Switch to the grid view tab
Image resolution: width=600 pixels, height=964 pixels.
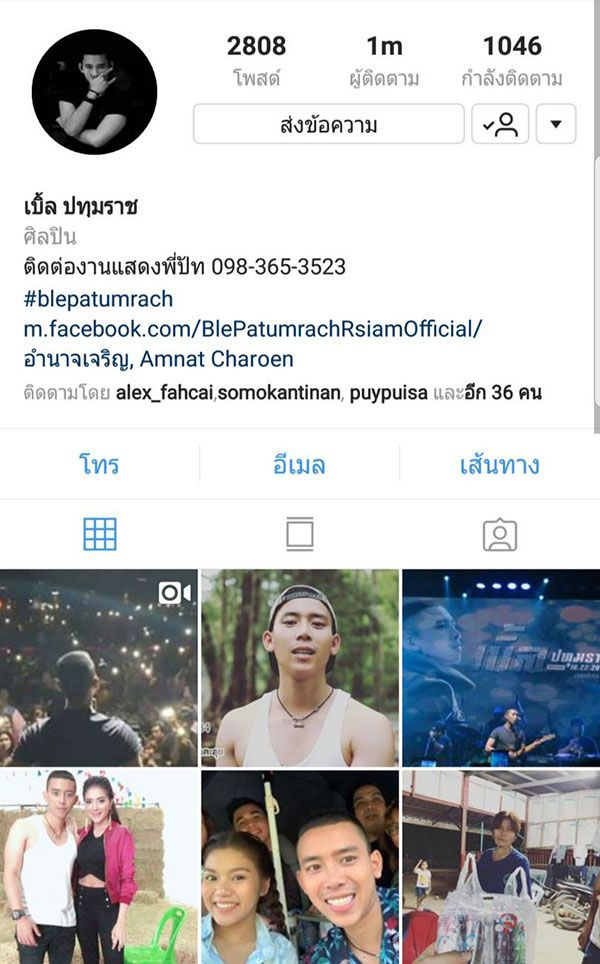(x=100, y=534)
